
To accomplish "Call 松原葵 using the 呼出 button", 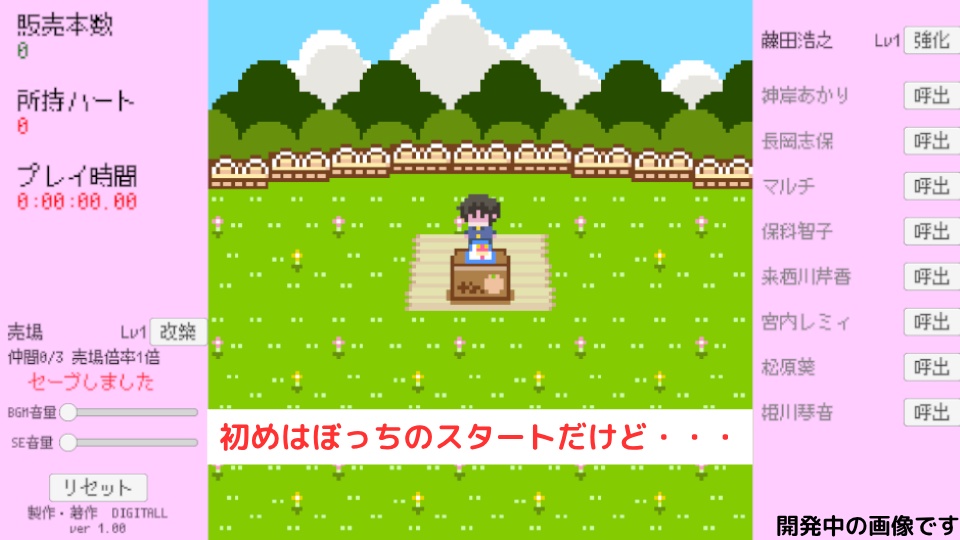I will (930, 367).
